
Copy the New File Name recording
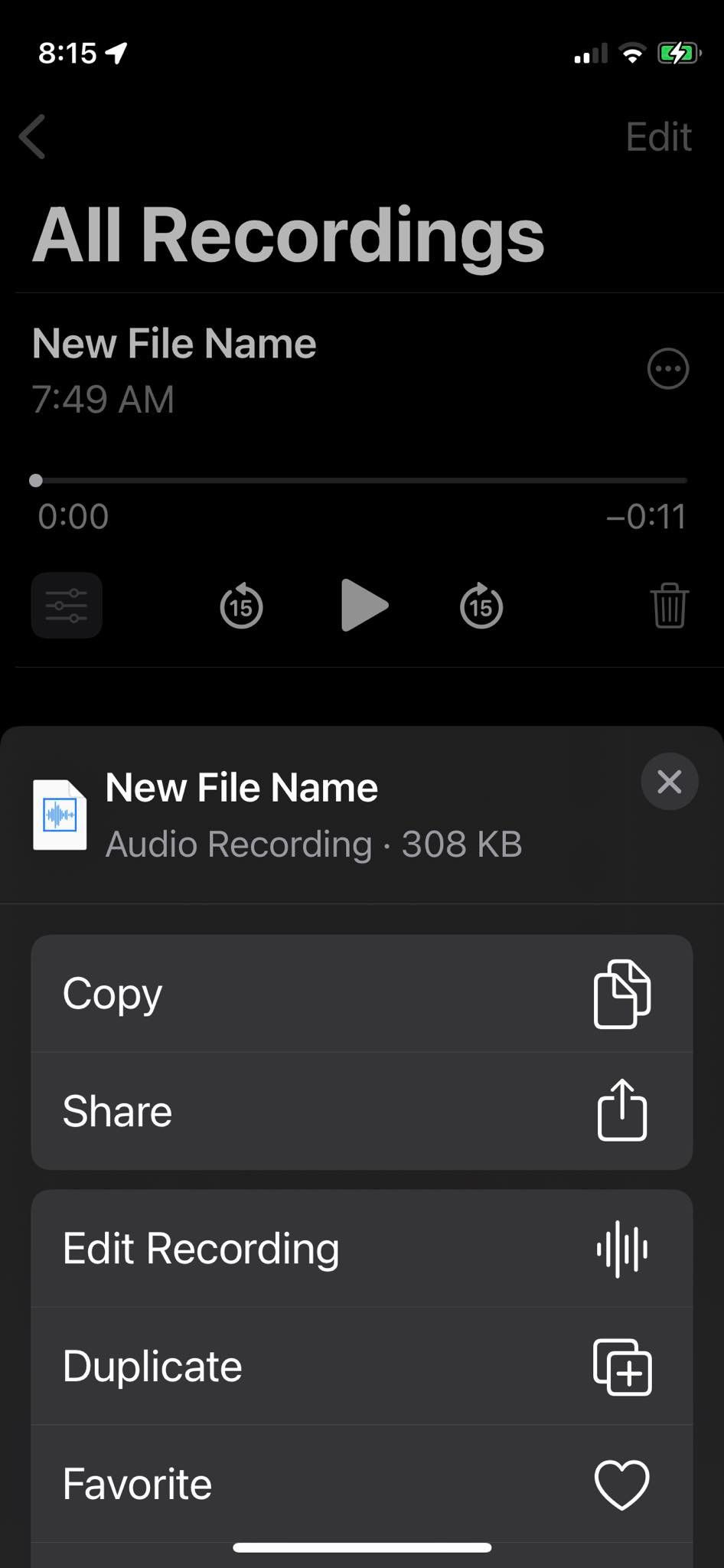[x=361, y=994]
